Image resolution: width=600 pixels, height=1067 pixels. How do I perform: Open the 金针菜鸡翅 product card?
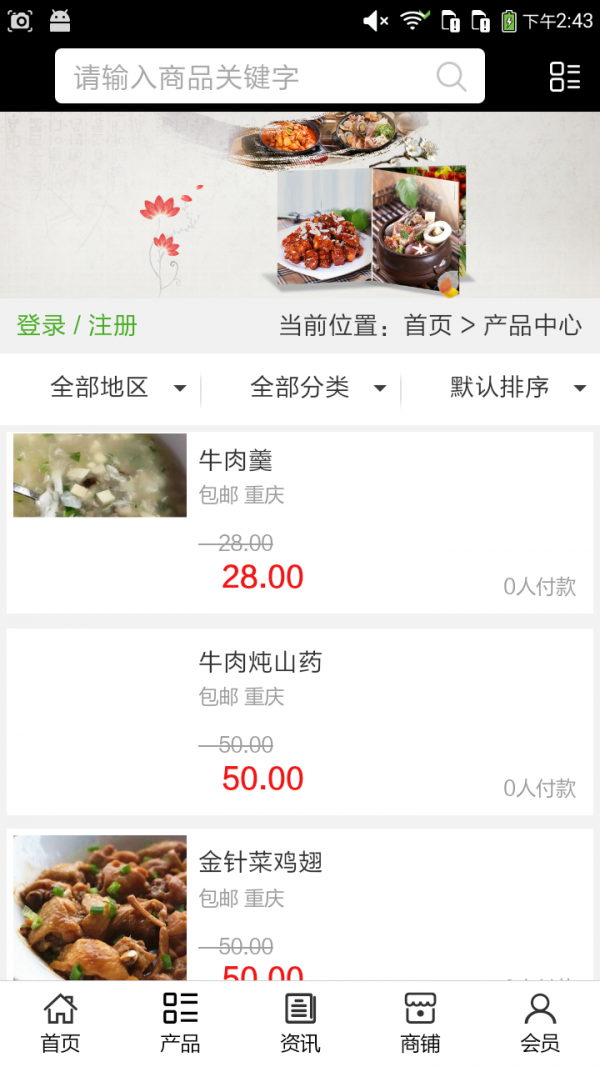(x=300, y=905)
